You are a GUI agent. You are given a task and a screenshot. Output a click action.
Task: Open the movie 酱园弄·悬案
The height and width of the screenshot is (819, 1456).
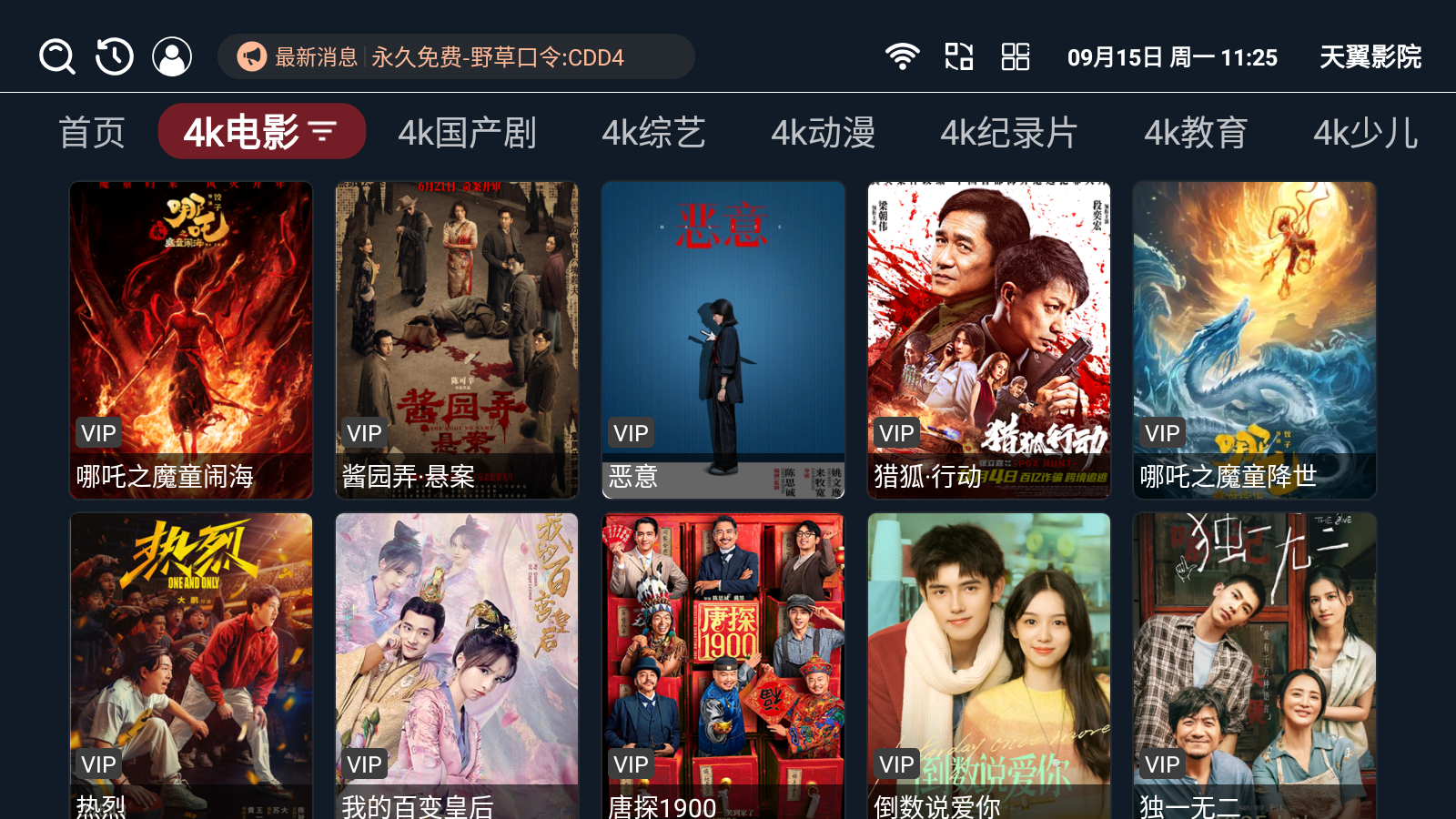(457, 339)
